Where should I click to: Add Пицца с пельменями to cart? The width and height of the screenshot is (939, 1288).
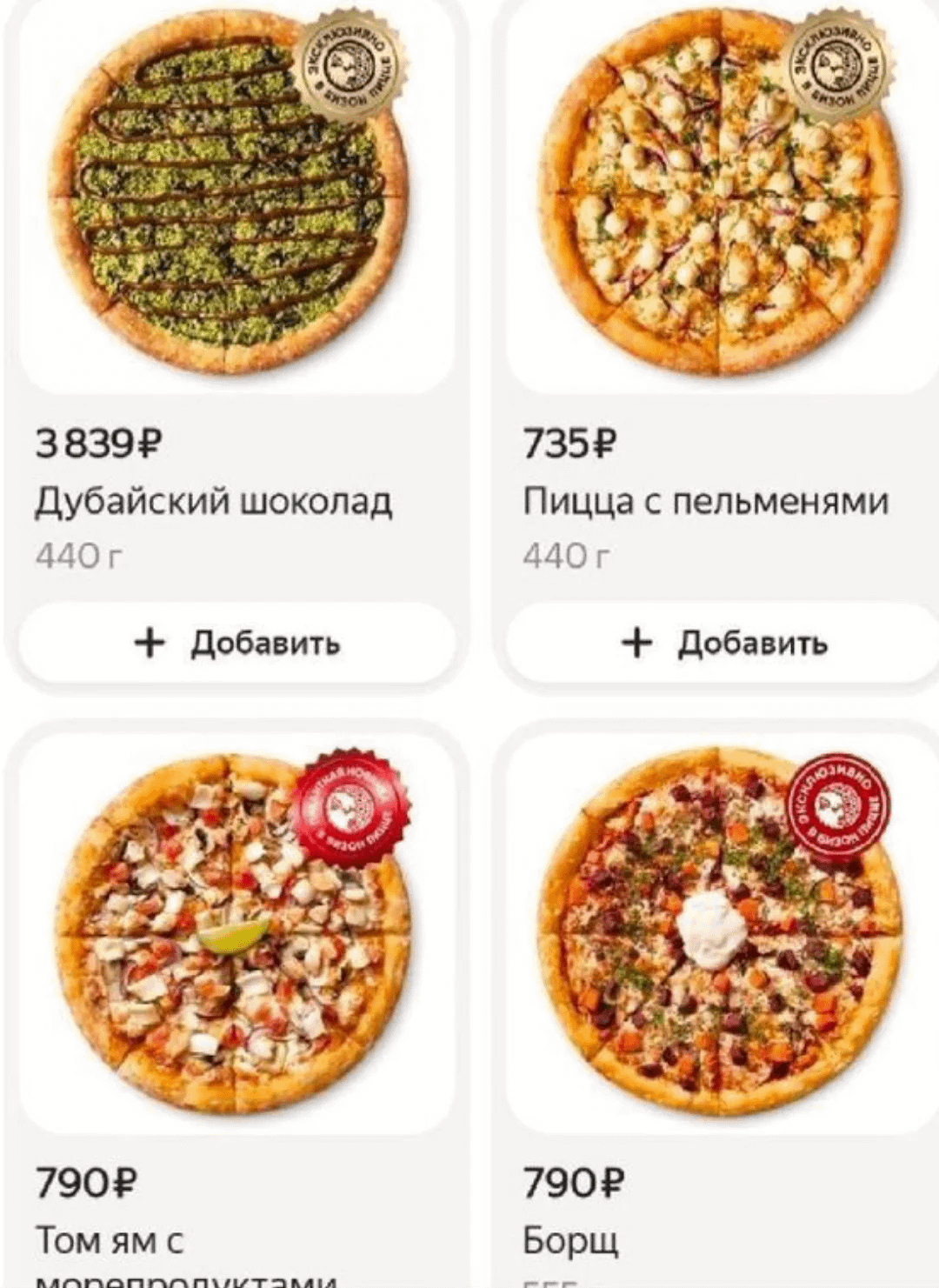(723, 644)
